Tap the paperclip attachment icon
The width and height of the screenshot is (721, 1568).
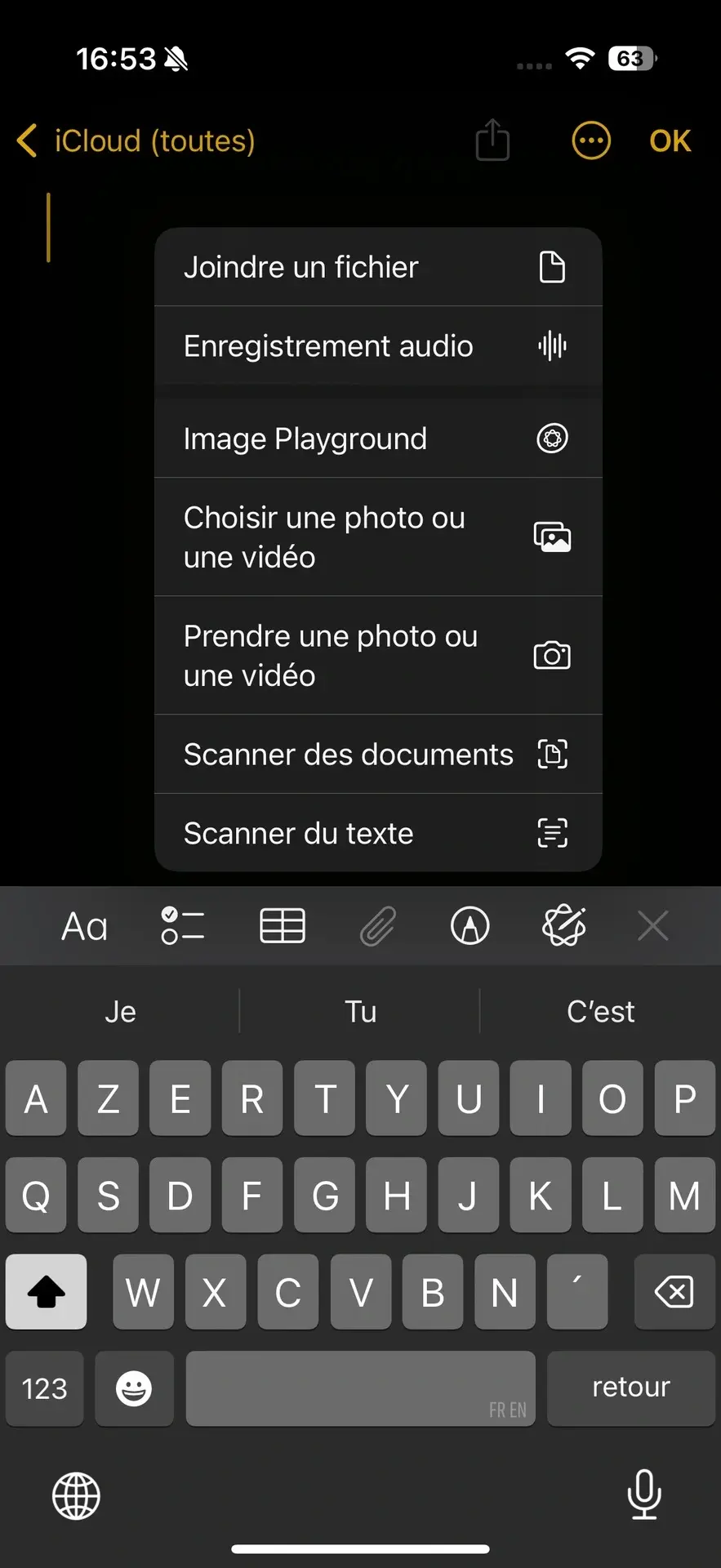coord(377,926)
